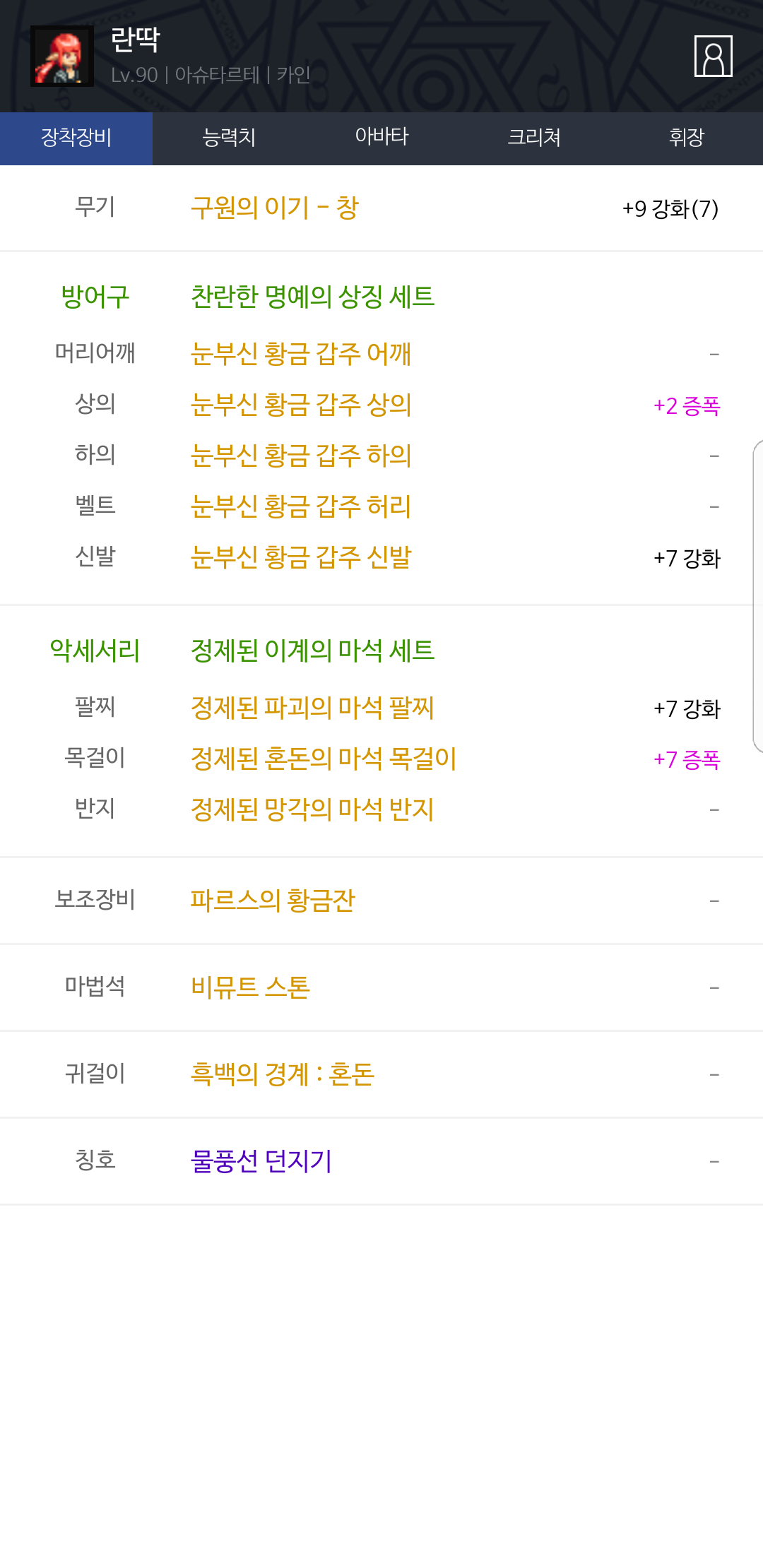763x1568 pixels.
Task: Open 정제된 망각의 마석 반지 item
Action: pyautogui.click(x=312, y=809)
